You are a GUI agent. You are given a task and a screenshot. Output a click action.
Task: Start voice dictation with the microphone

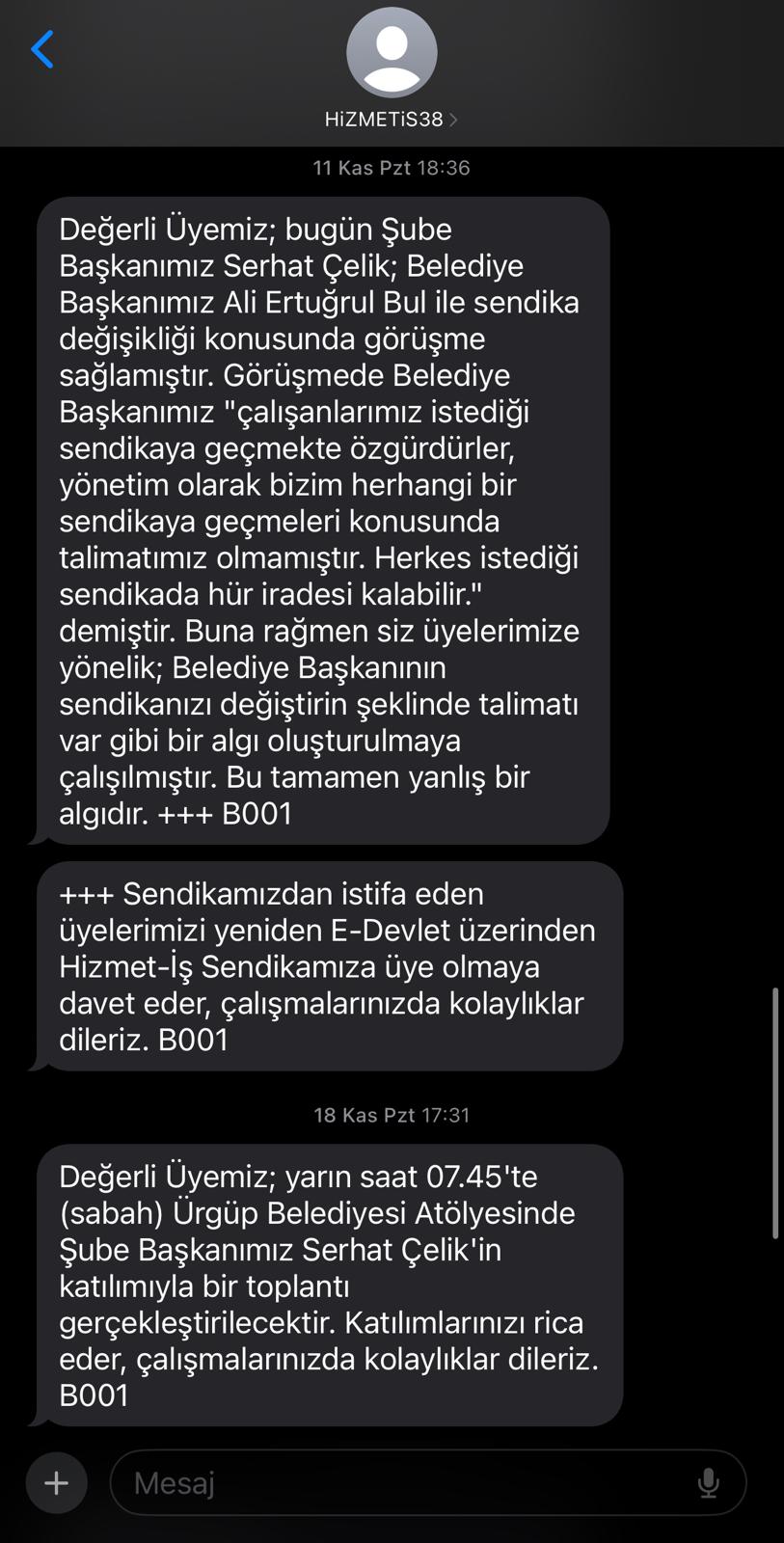pos(709,1482)
